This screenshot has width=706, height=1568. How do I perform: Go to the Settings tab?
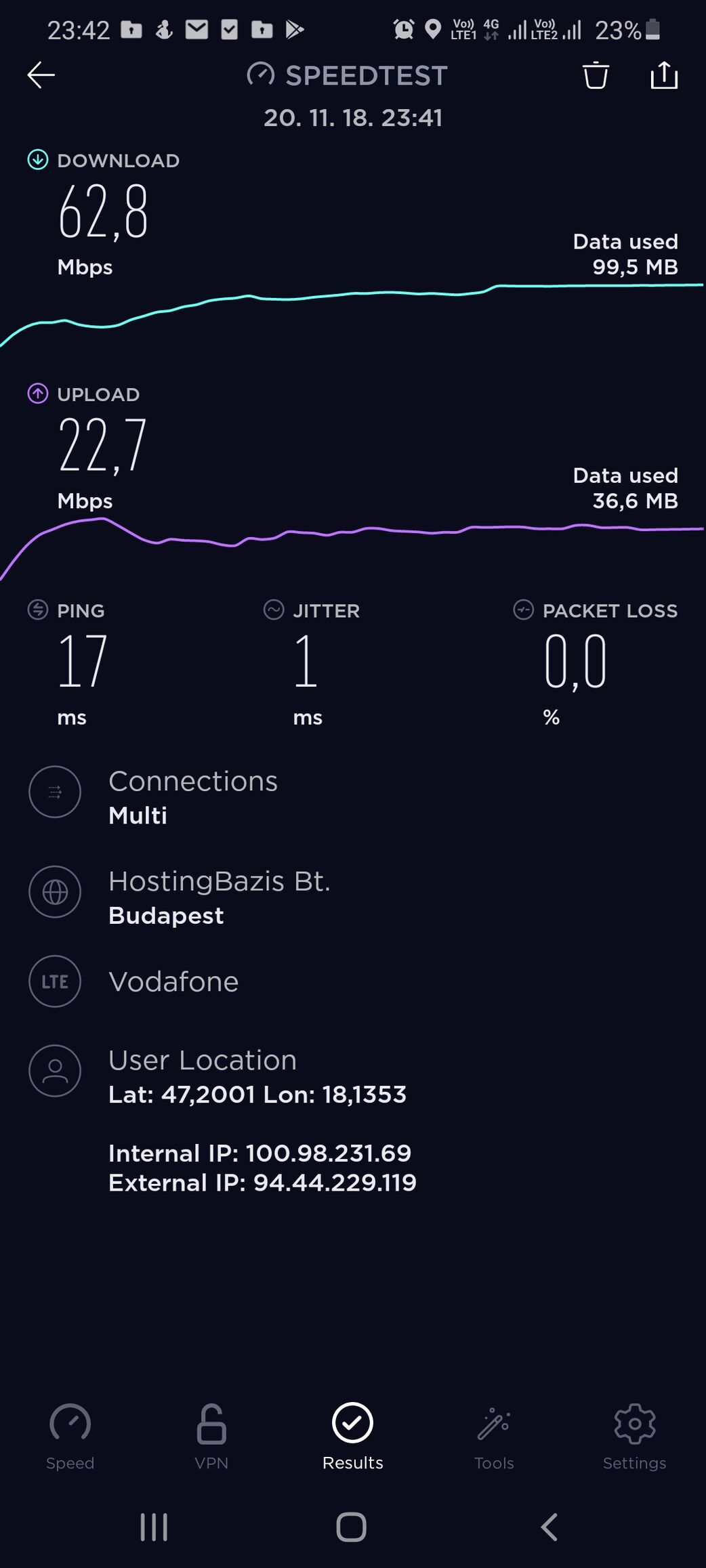pos(635,1437)
